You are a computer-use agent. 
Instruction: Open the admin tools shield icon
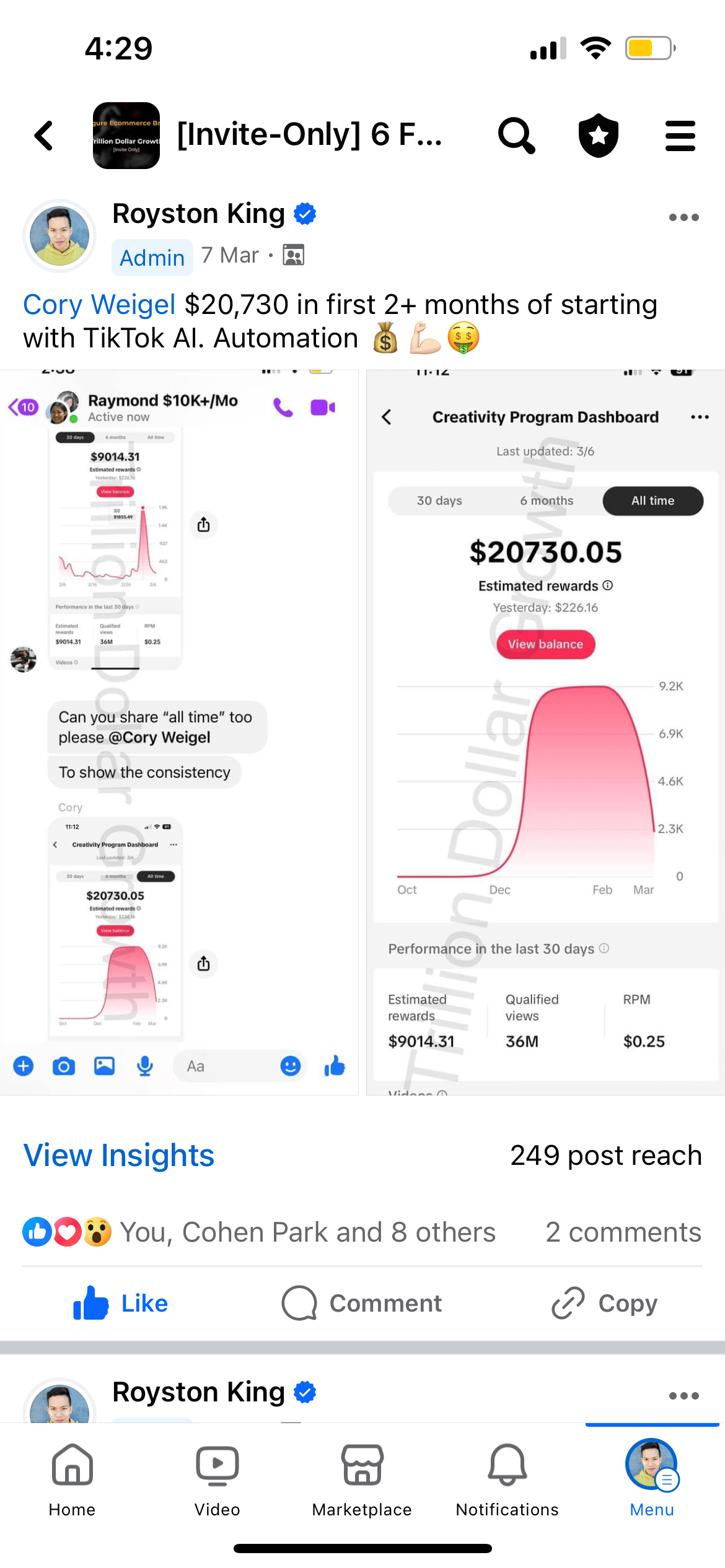pos(598,136)
